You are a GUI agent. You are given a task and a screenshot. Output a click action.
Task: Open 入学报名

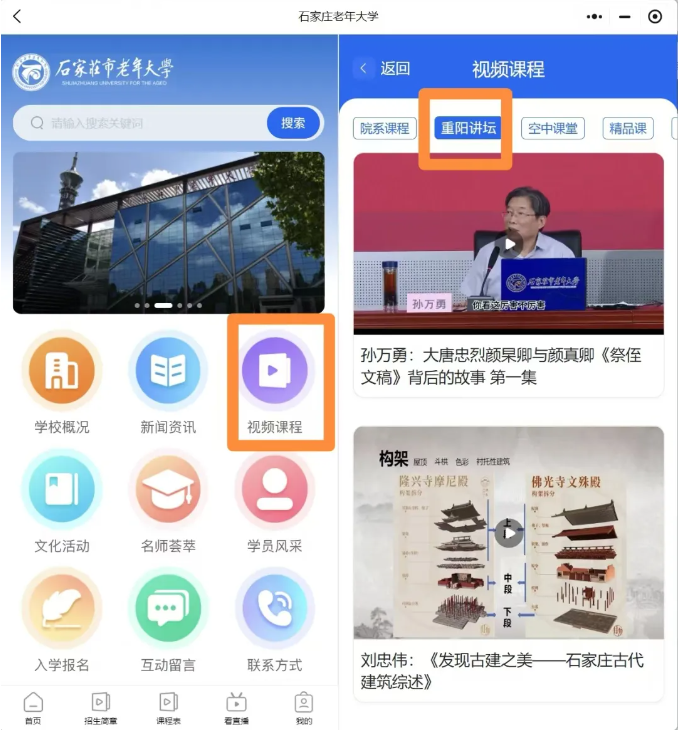click(x=62, y=608)
